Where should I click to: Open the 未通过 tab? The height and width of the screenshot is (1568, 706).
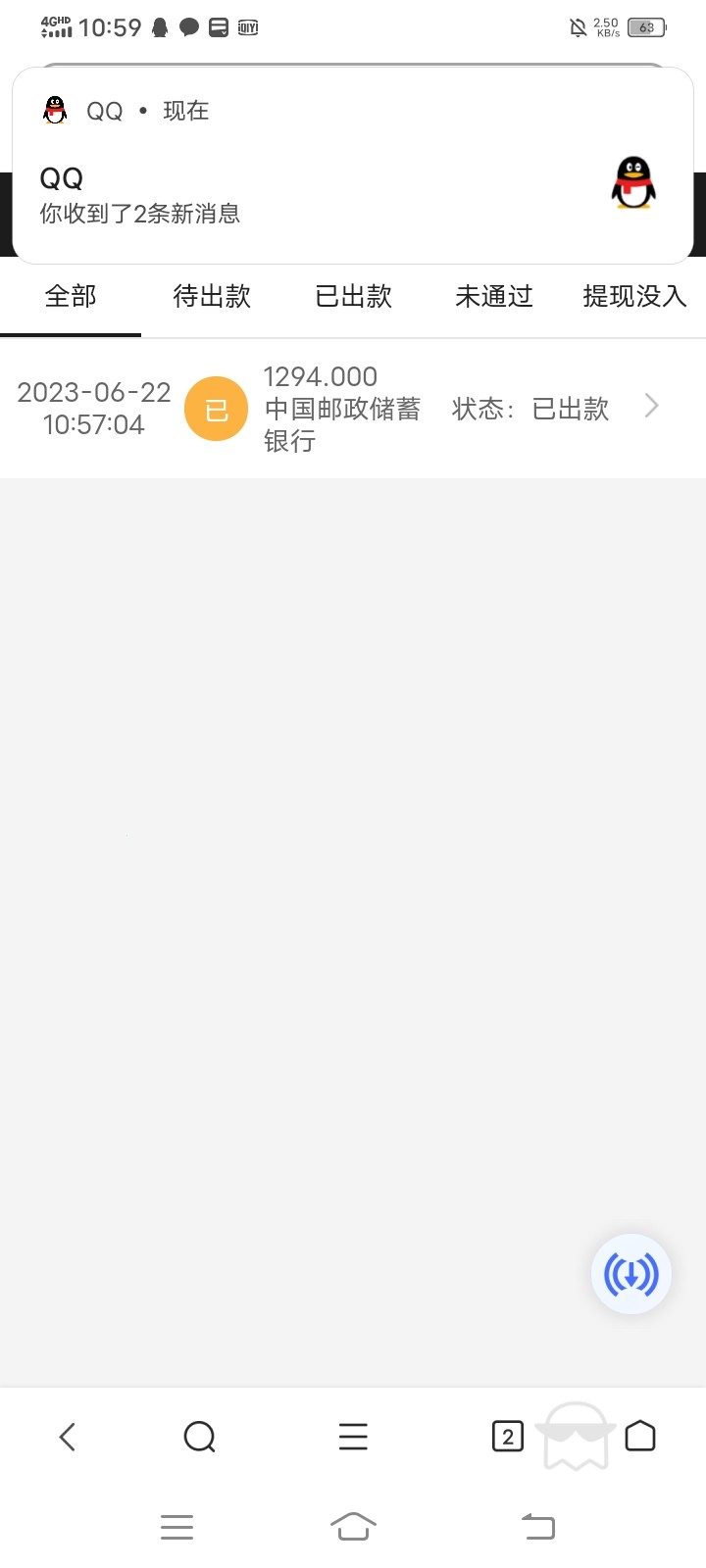pyautogui.click(x=494, y=296)
